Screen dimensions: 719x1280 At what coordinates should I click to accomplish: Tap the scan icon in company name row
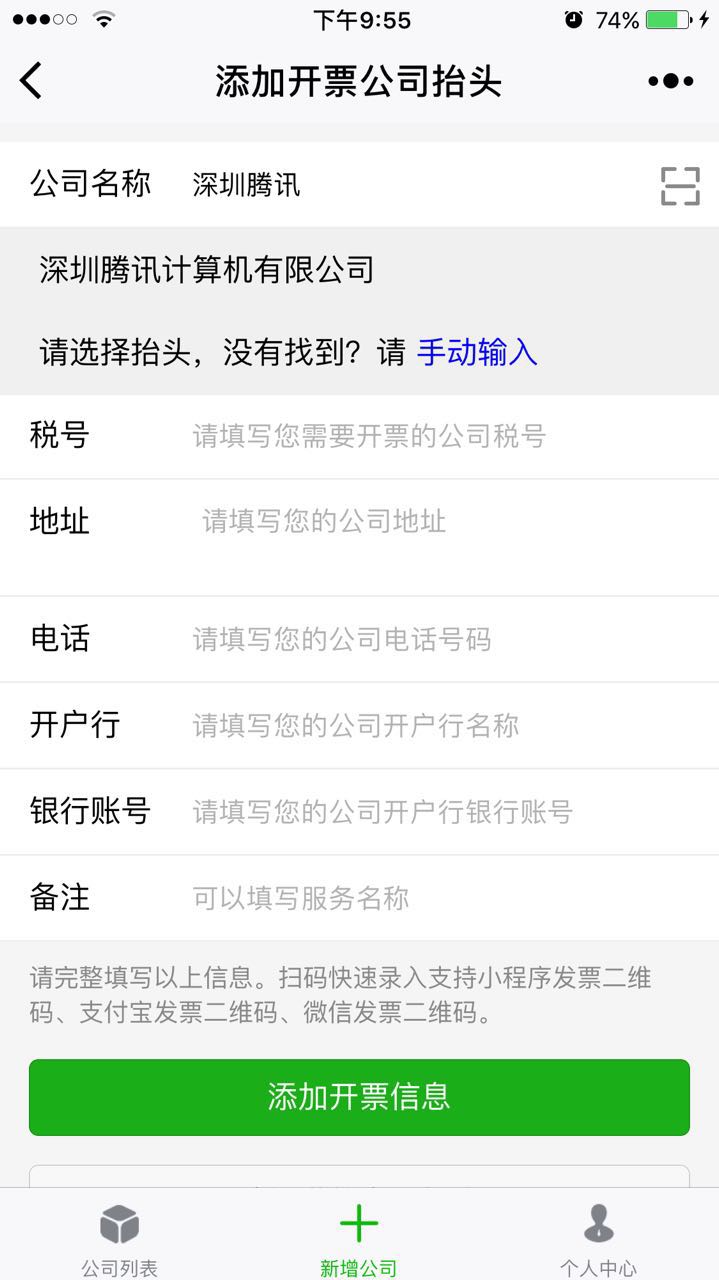(x=680, y=186)
